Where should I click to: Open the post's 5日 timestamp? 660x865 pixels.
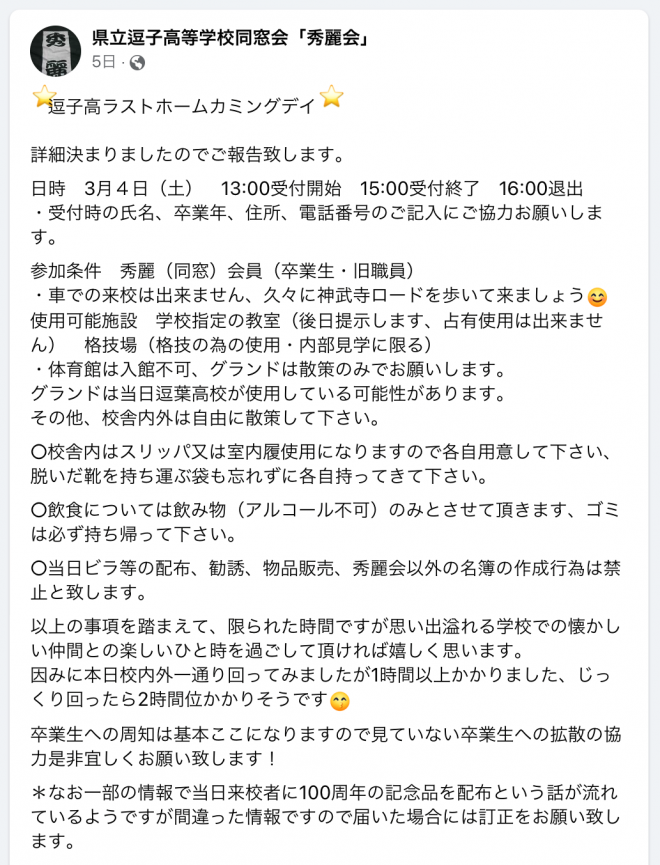[103, 63]
